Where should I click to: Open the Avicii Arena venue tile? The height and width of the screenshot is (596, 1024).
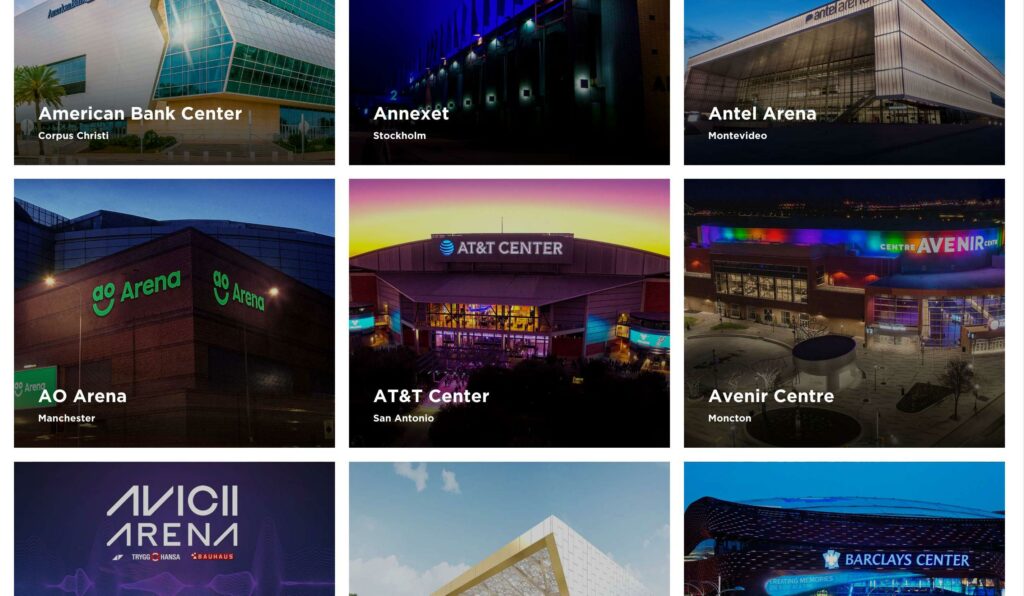[174, 529]
